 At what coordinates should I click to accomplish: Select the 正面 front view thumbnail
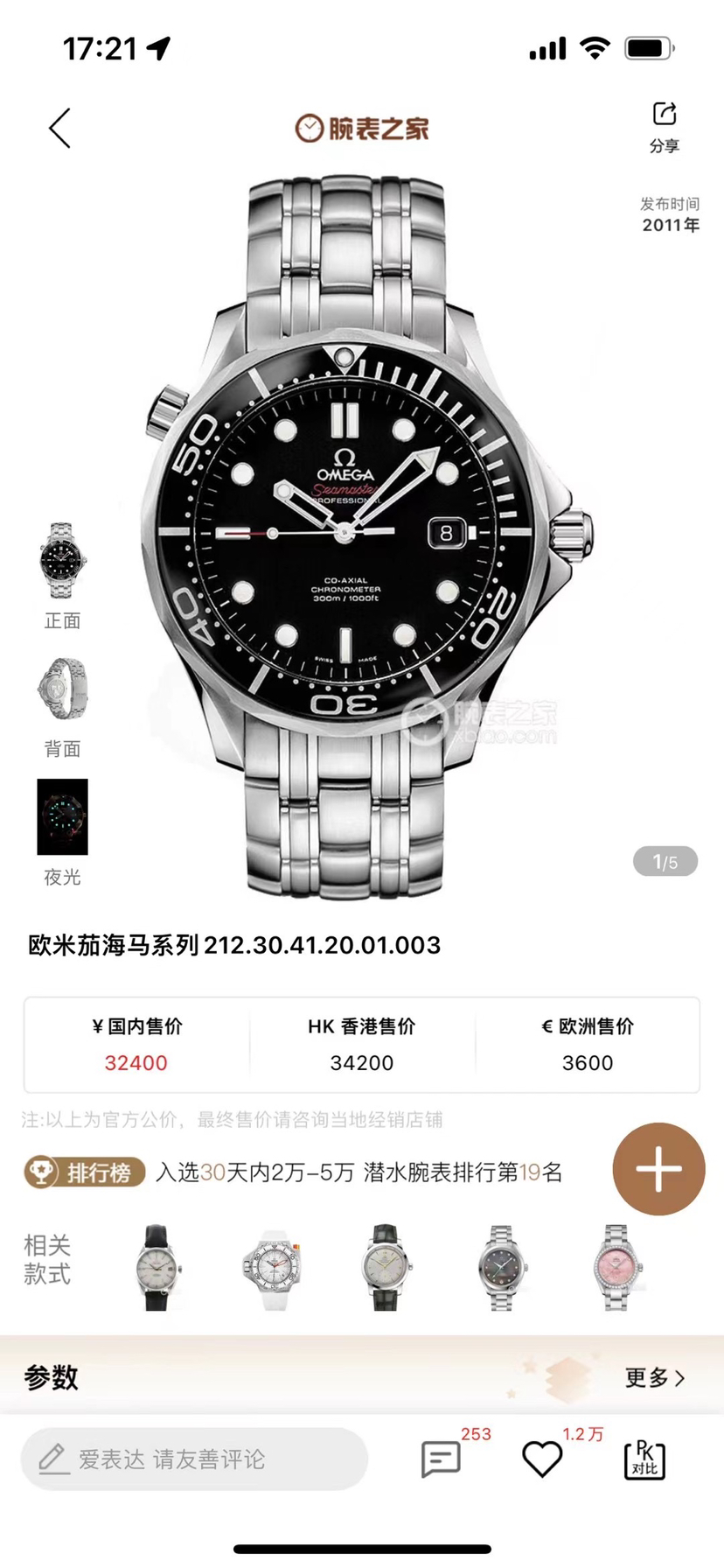coord(62,562)
